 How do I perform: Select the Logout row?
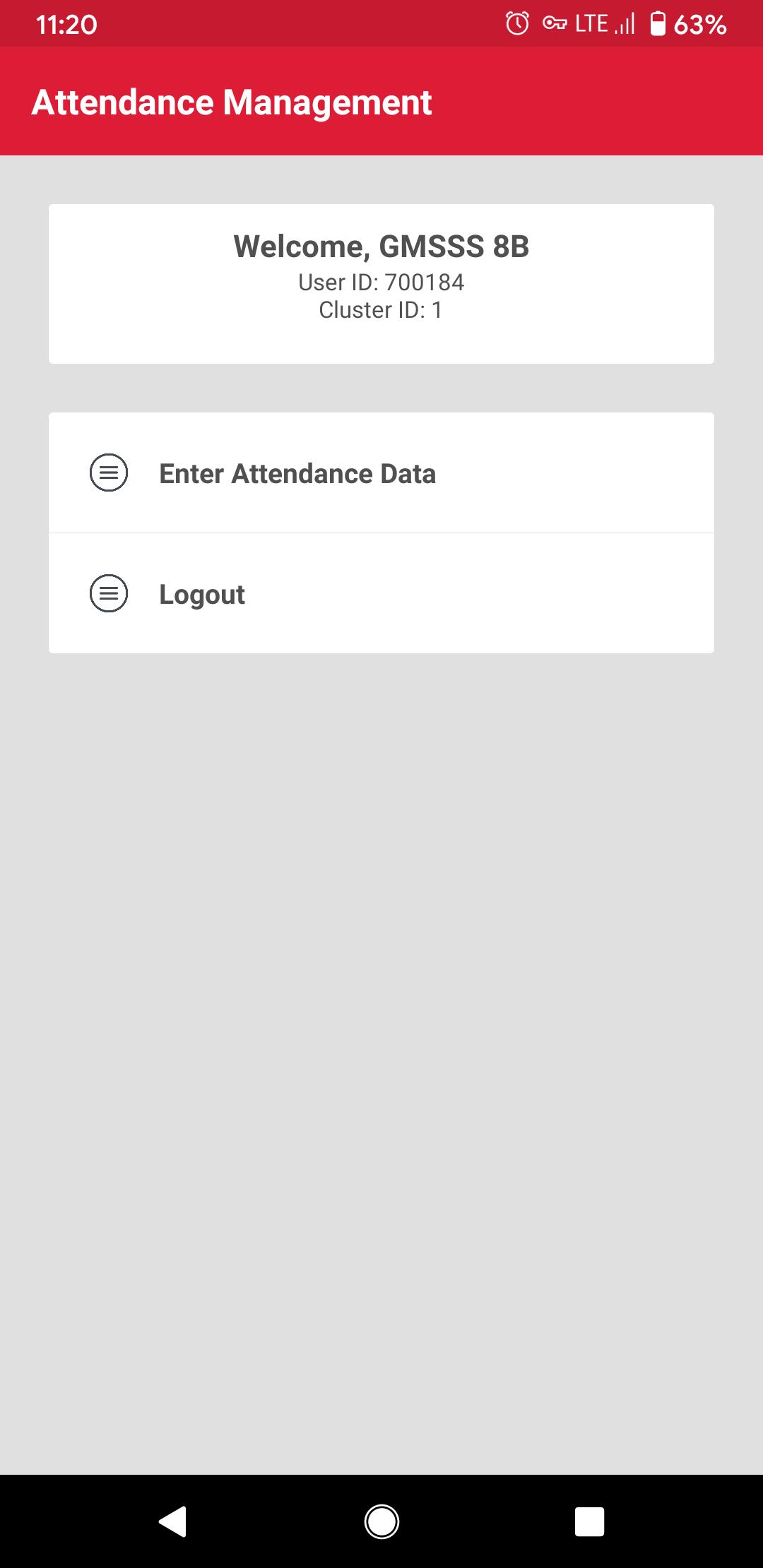click(x=381, y=593)
